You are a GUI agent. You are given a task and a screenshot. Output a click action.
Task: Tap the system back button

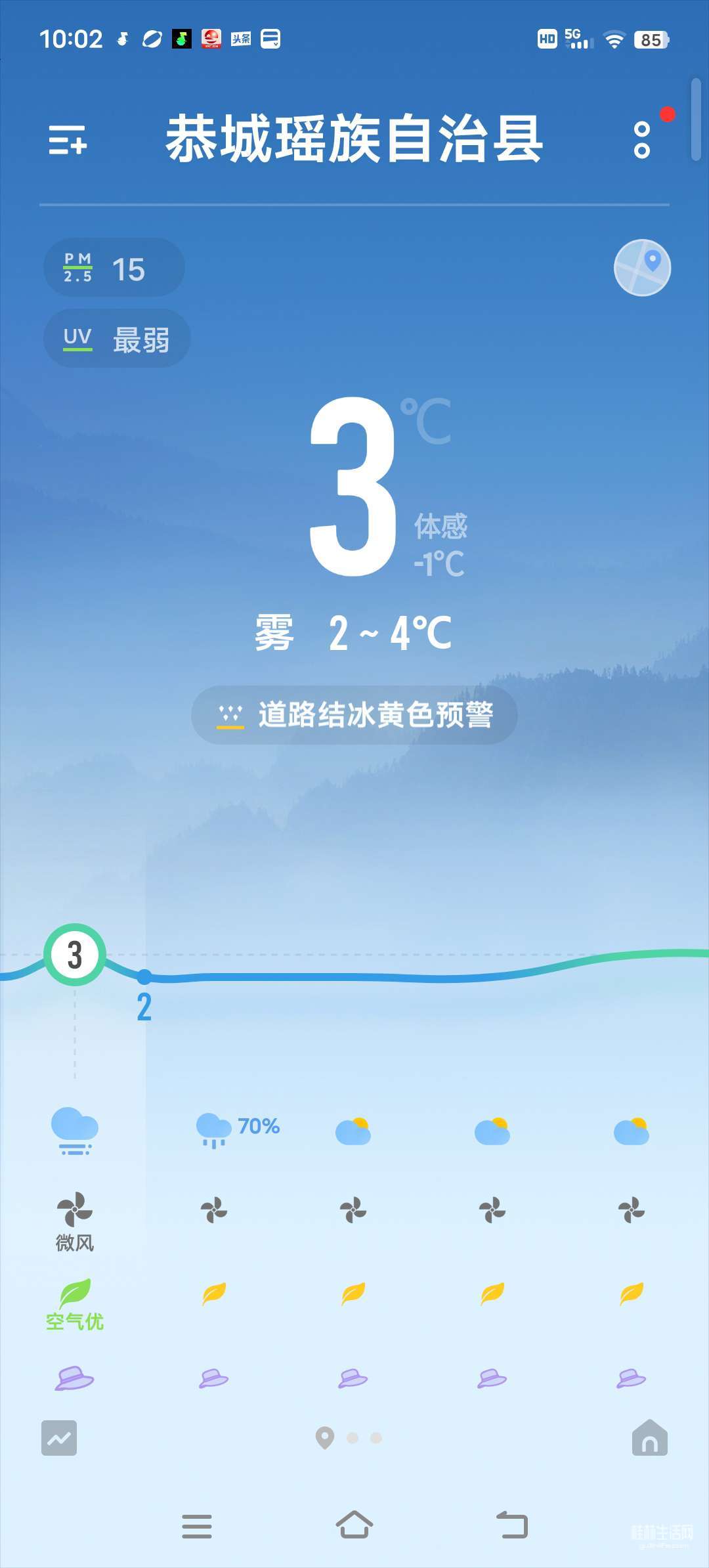pyautogui.click(x=512, y=1525)
